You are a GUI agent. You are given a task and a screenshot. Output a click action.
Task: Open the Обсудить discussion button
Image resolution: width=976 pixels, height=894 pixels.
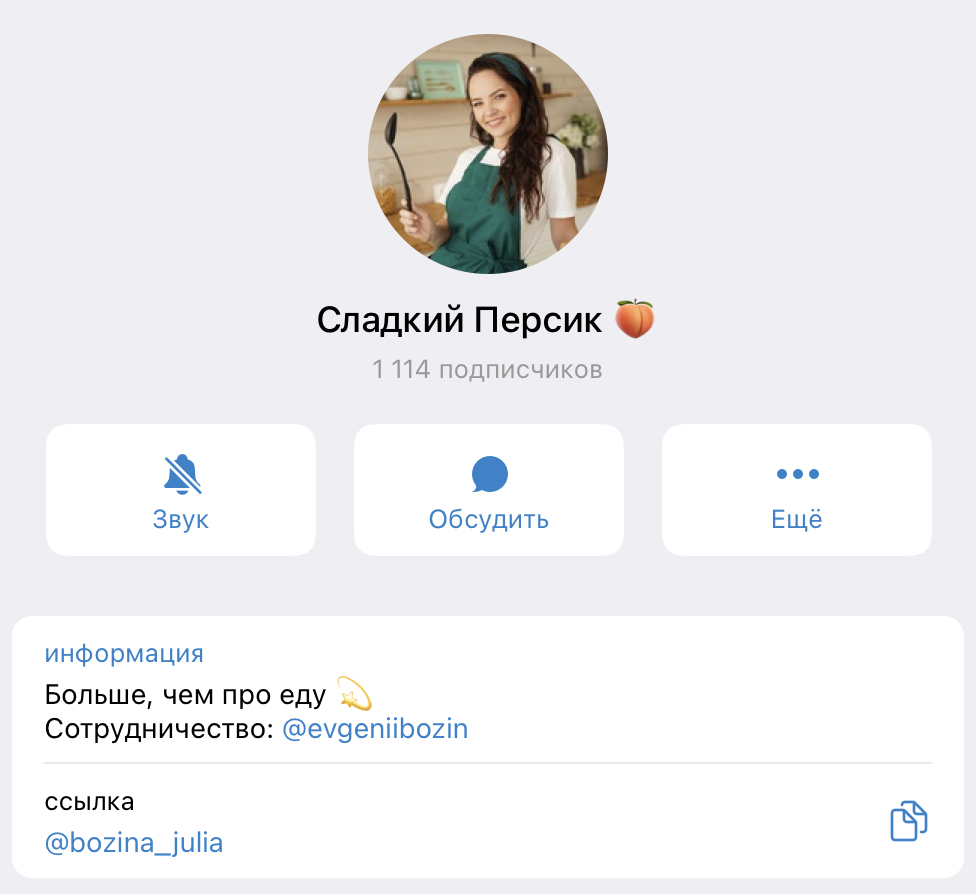(489, 490)
